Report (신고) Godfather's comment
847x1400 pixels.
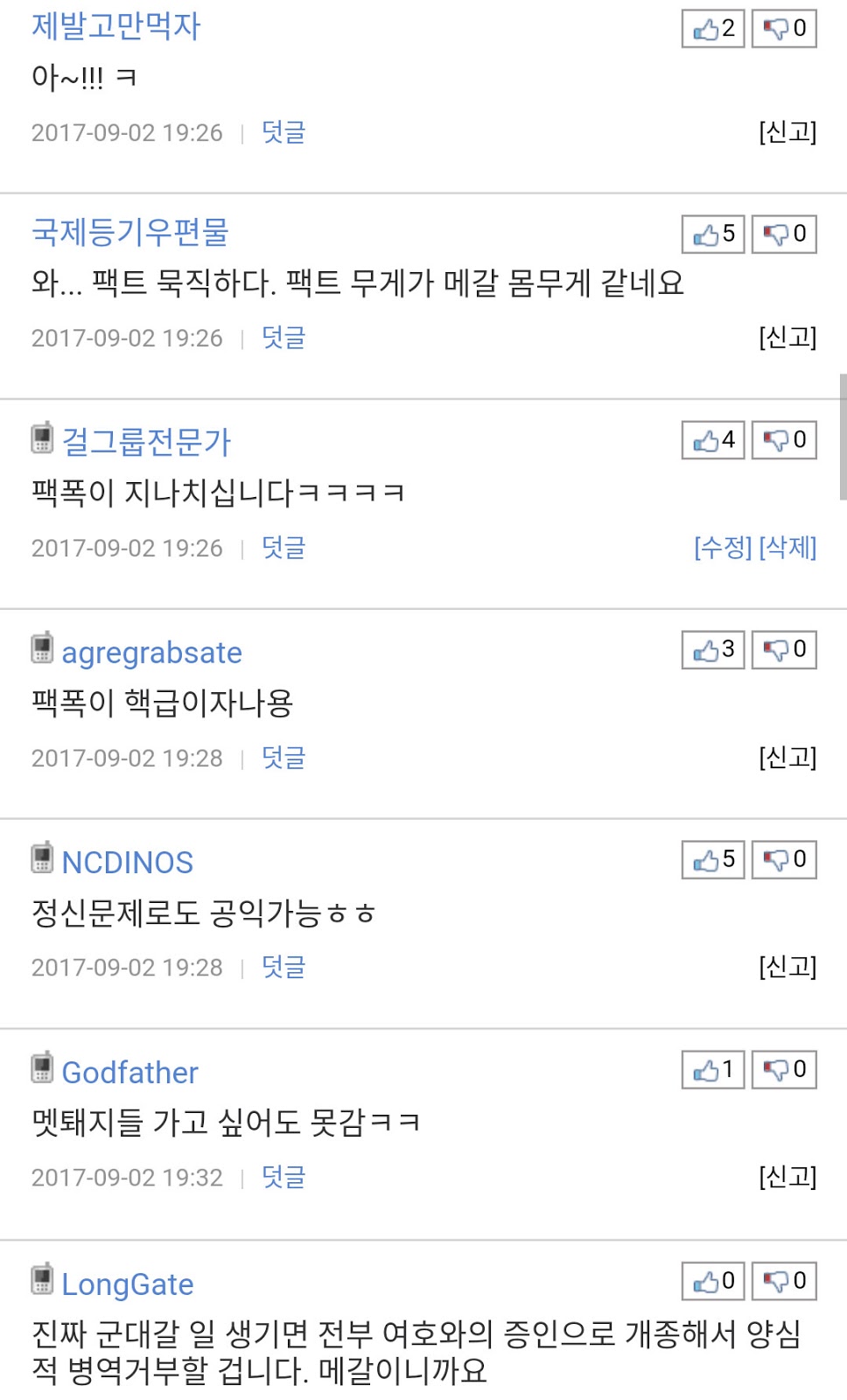(787, 1177)
